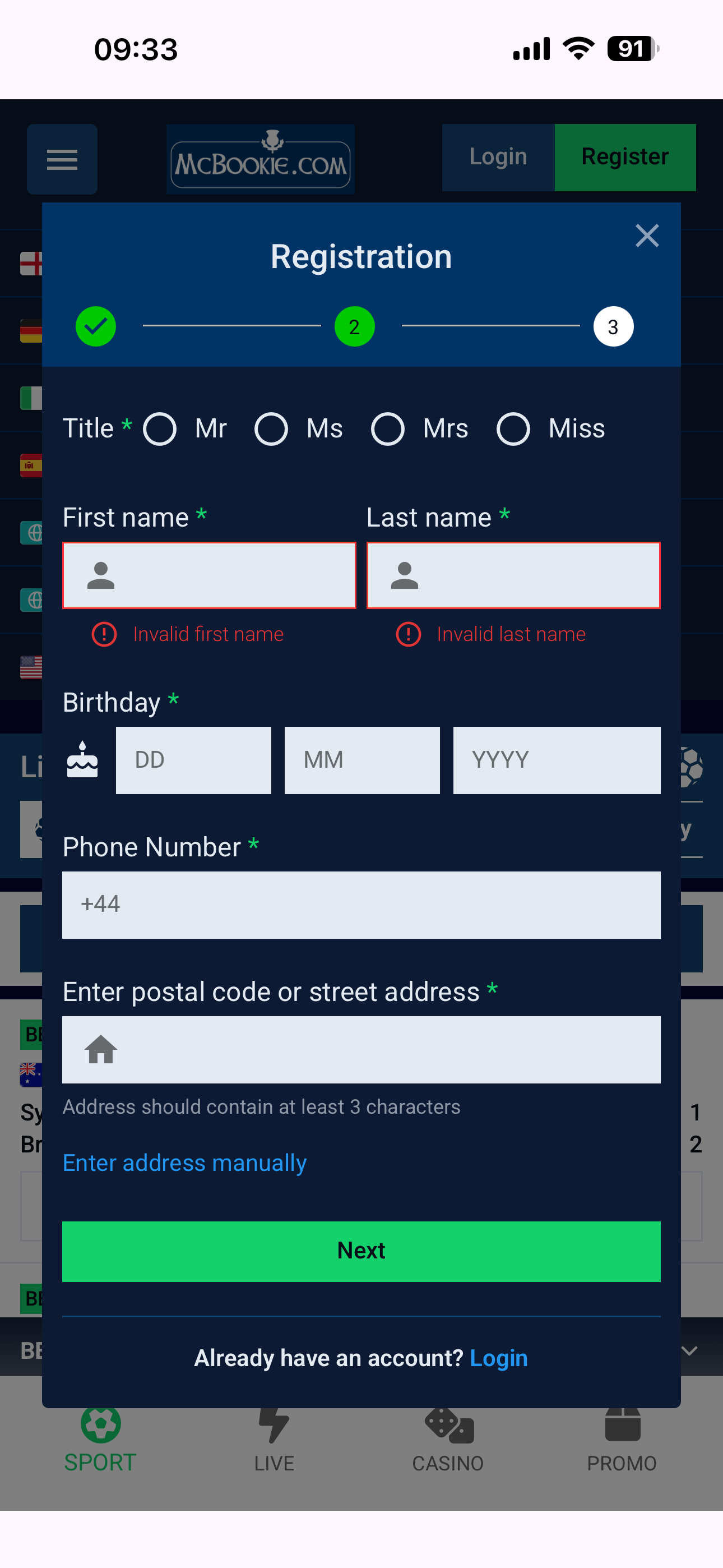Tap the house icon in address field

101,1049
